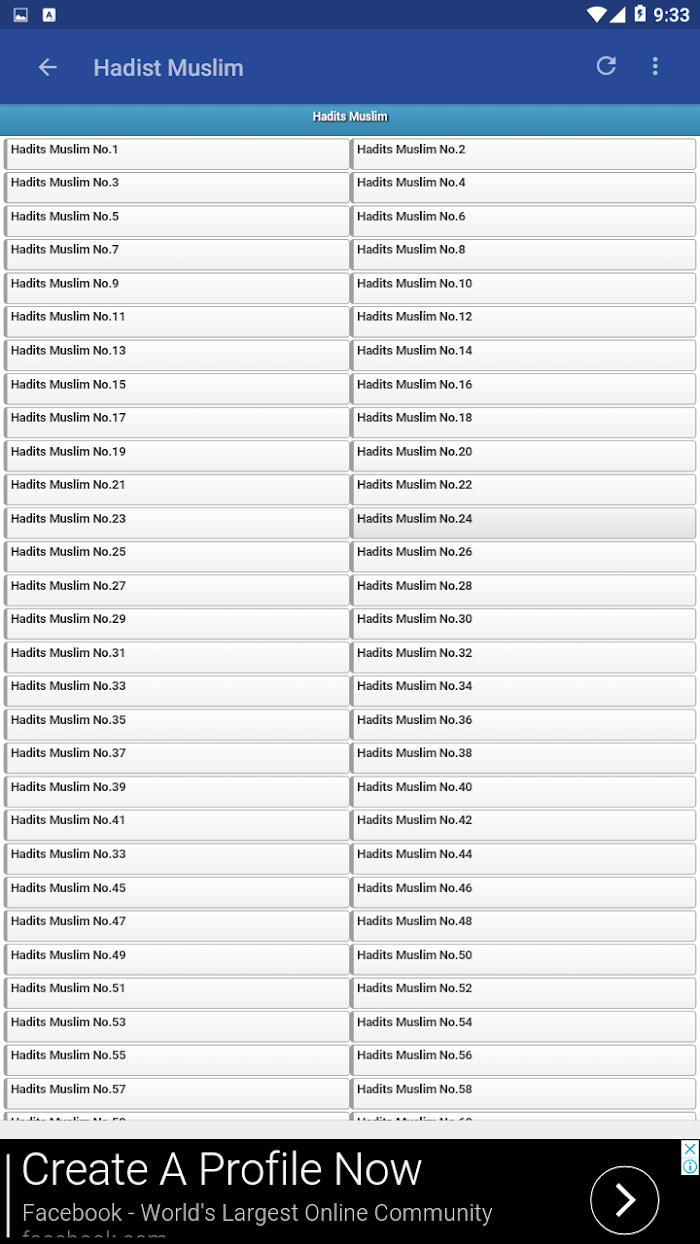Open the overflow menu
Image resolution: width=700 pixels, height=1244 pixels.
(655, 66)
